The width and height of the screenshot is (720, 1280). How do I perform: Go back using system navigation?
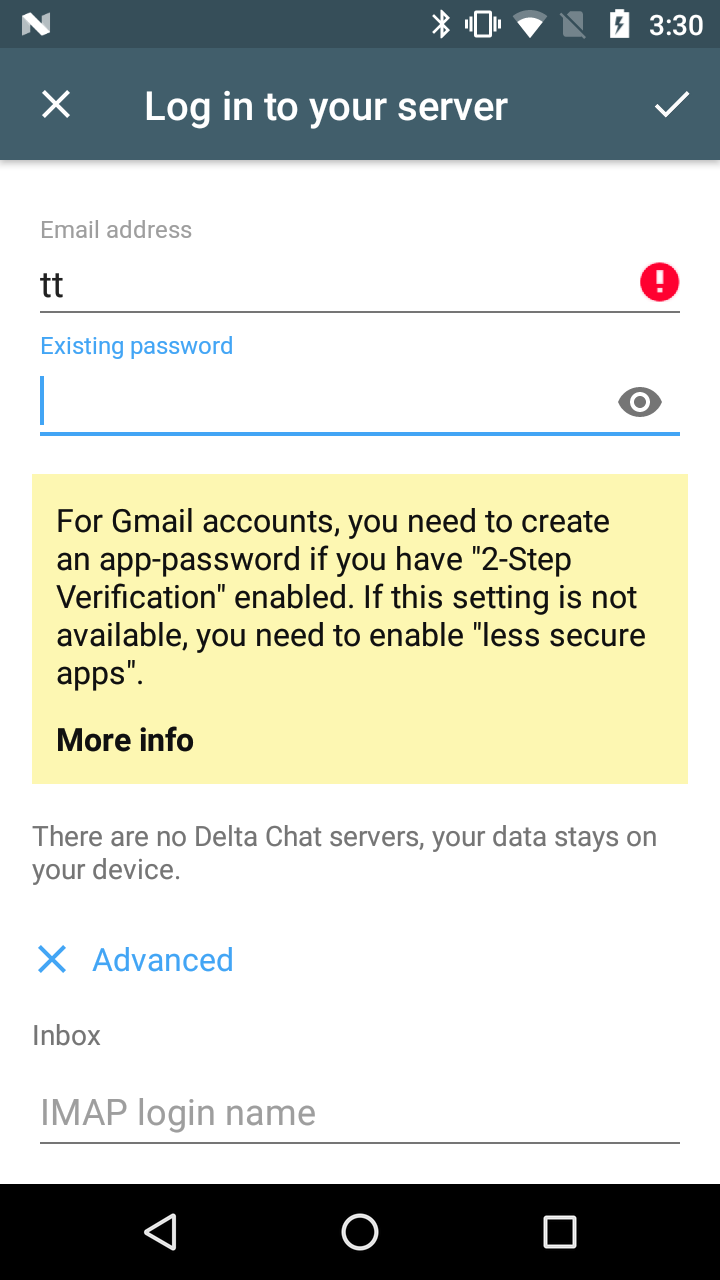pyautogui.click(x=160, y=1232)
